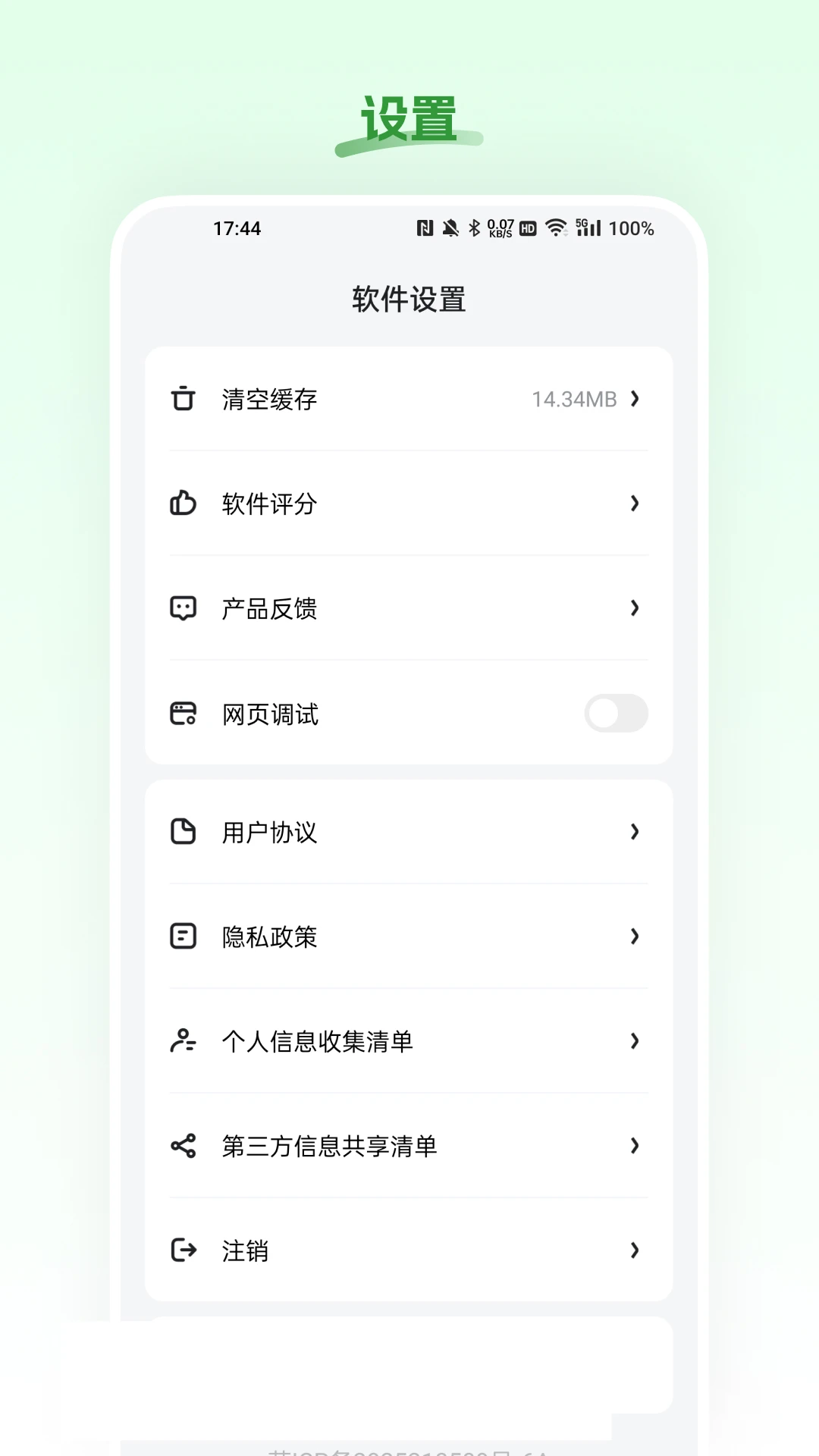819x1456 pixels.
Task: Toggle web debugging off
Action: point(616,714)
